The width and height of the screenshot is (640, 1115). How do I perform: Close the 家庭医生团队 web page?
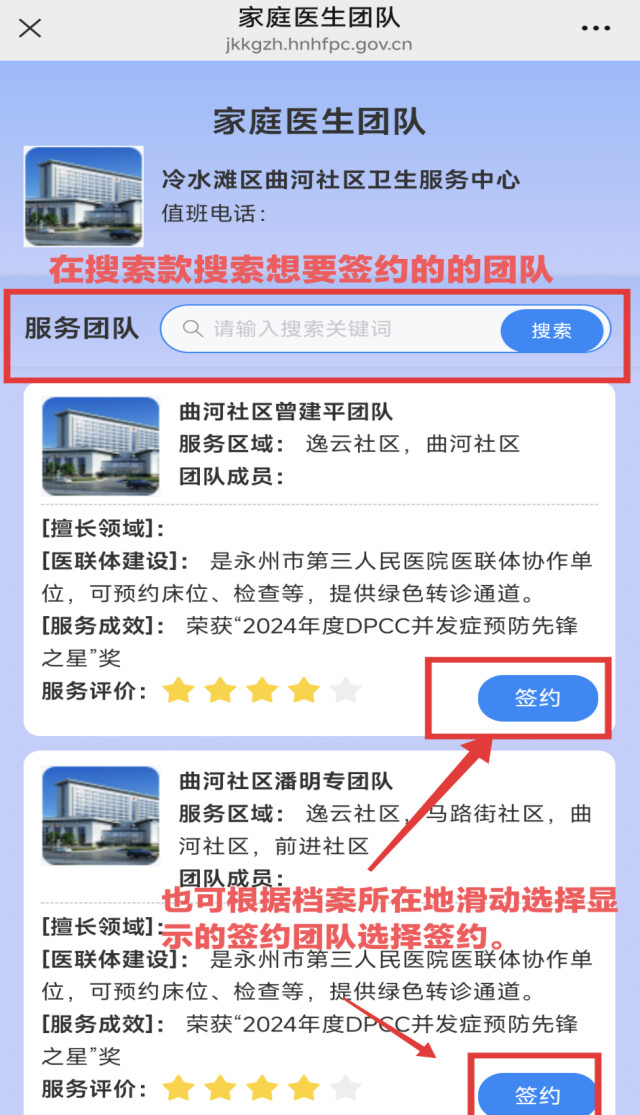pos(30,28)
